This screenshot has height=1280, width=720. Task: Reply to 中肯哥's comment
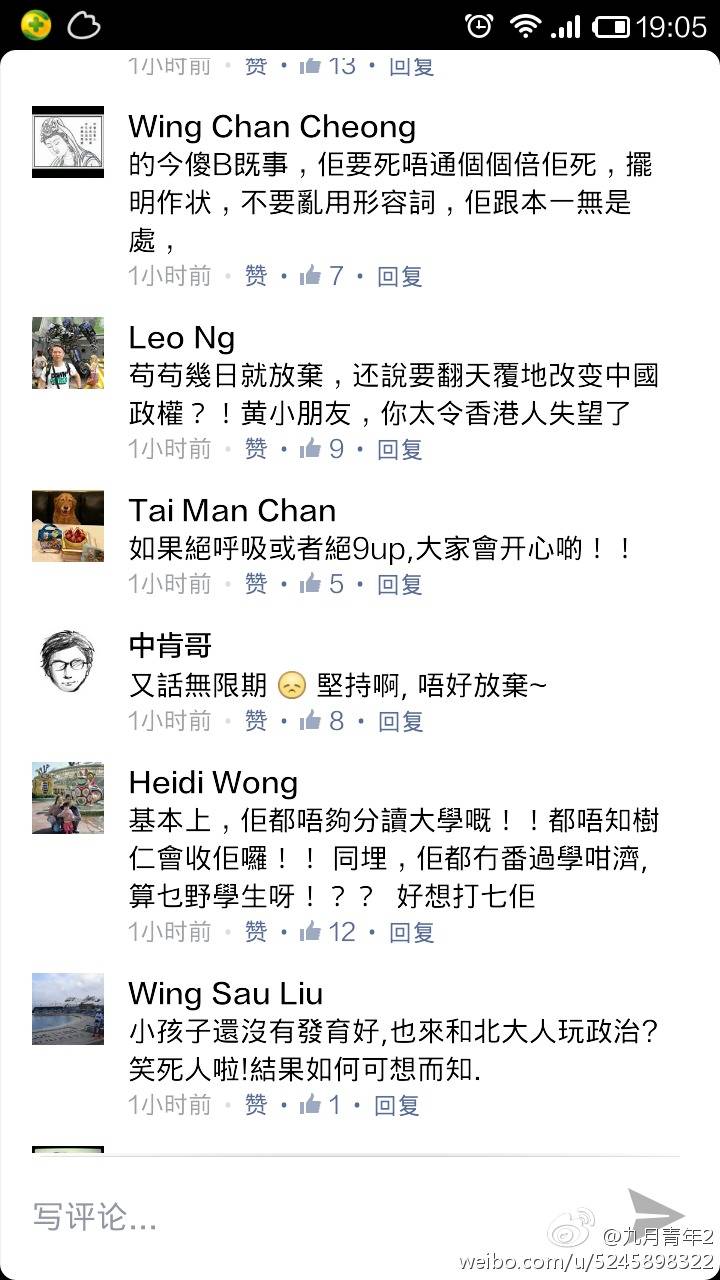pos(400,720)
